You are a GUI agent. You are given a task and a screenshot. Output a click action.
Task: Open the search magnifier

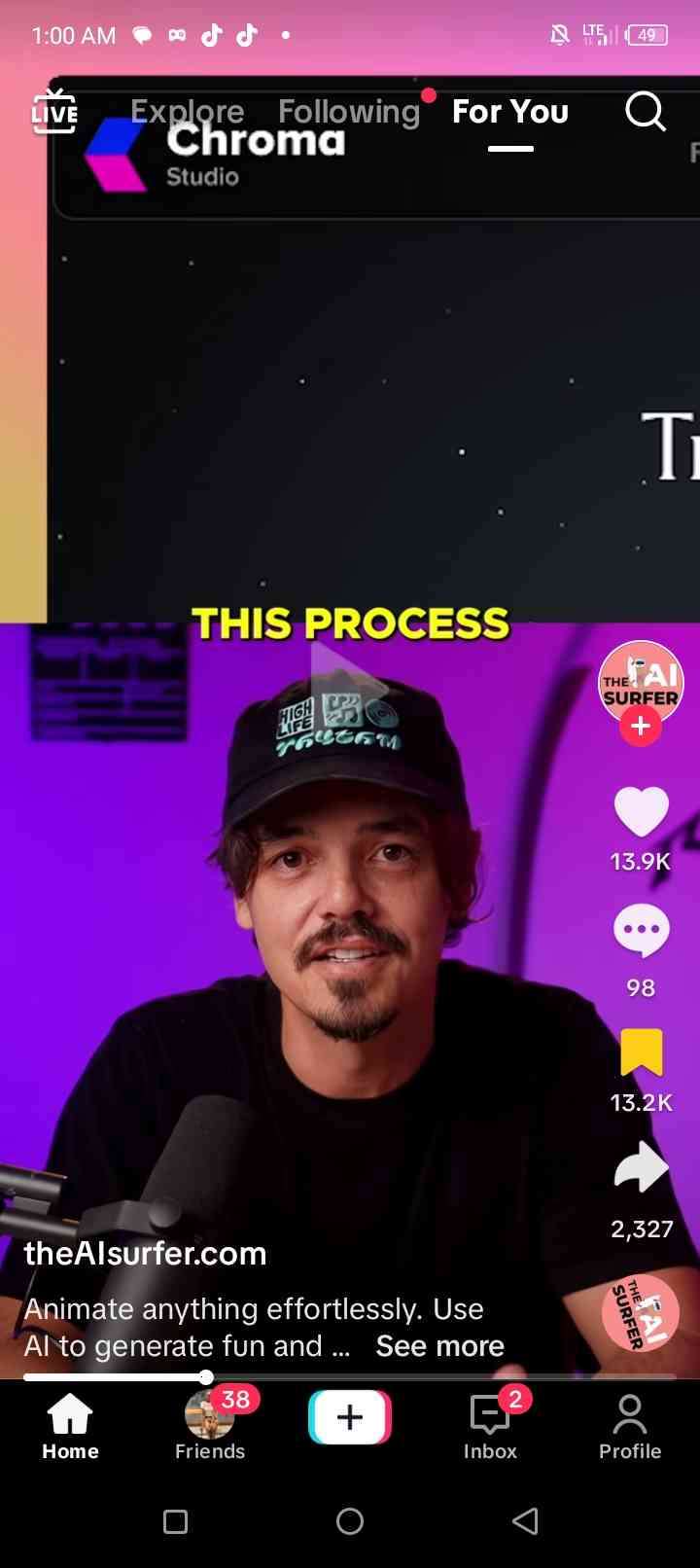(645, 112)
